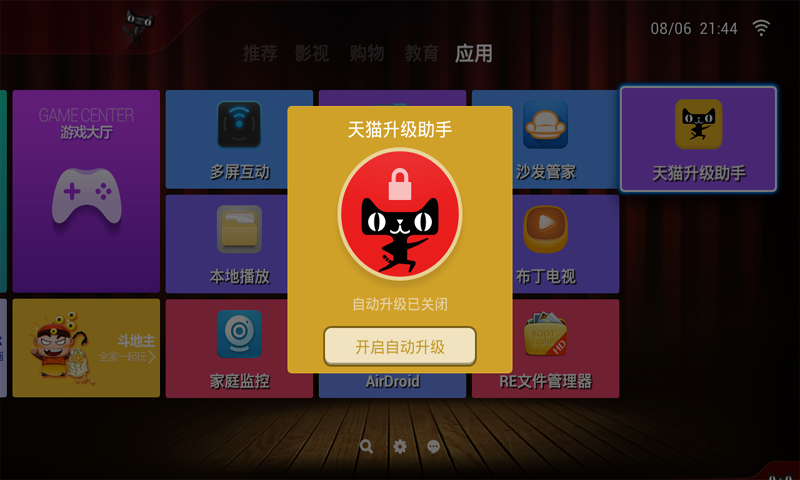Open the 斗地主 game banner
Viewport: 800px width, 480px height.
86,348
